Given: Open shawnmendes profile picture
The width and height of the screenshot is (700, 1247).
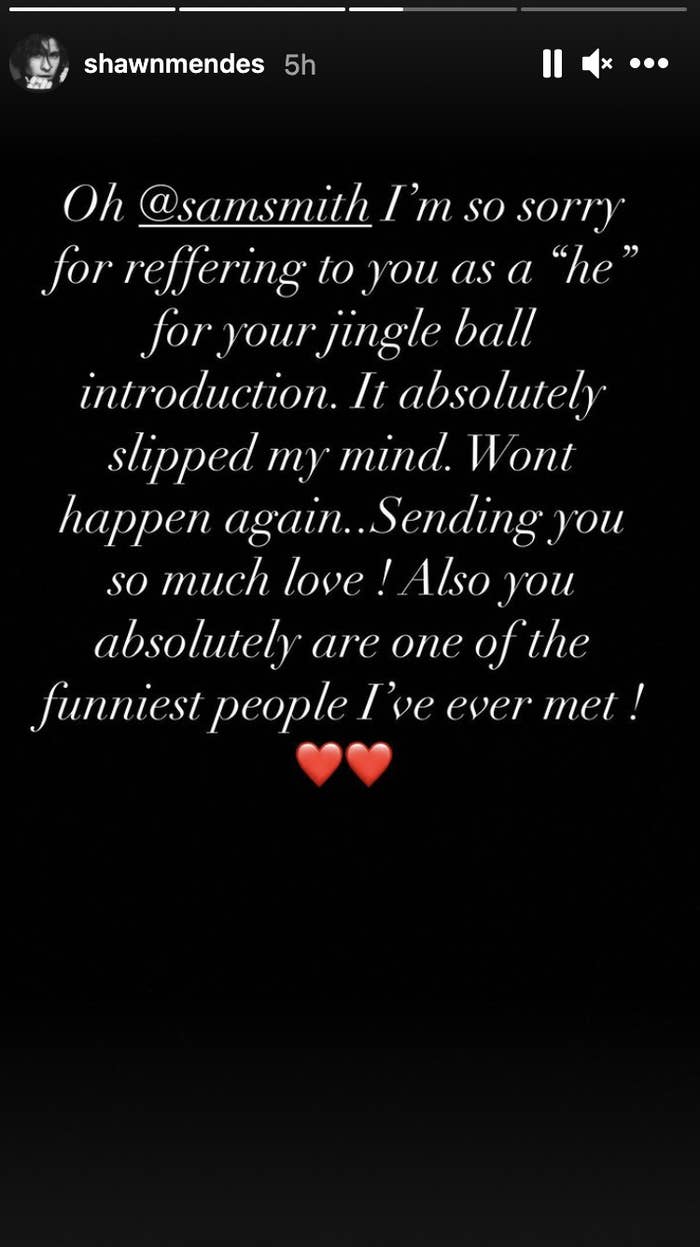Looking at the screenshot, I should tap(39, 64).
